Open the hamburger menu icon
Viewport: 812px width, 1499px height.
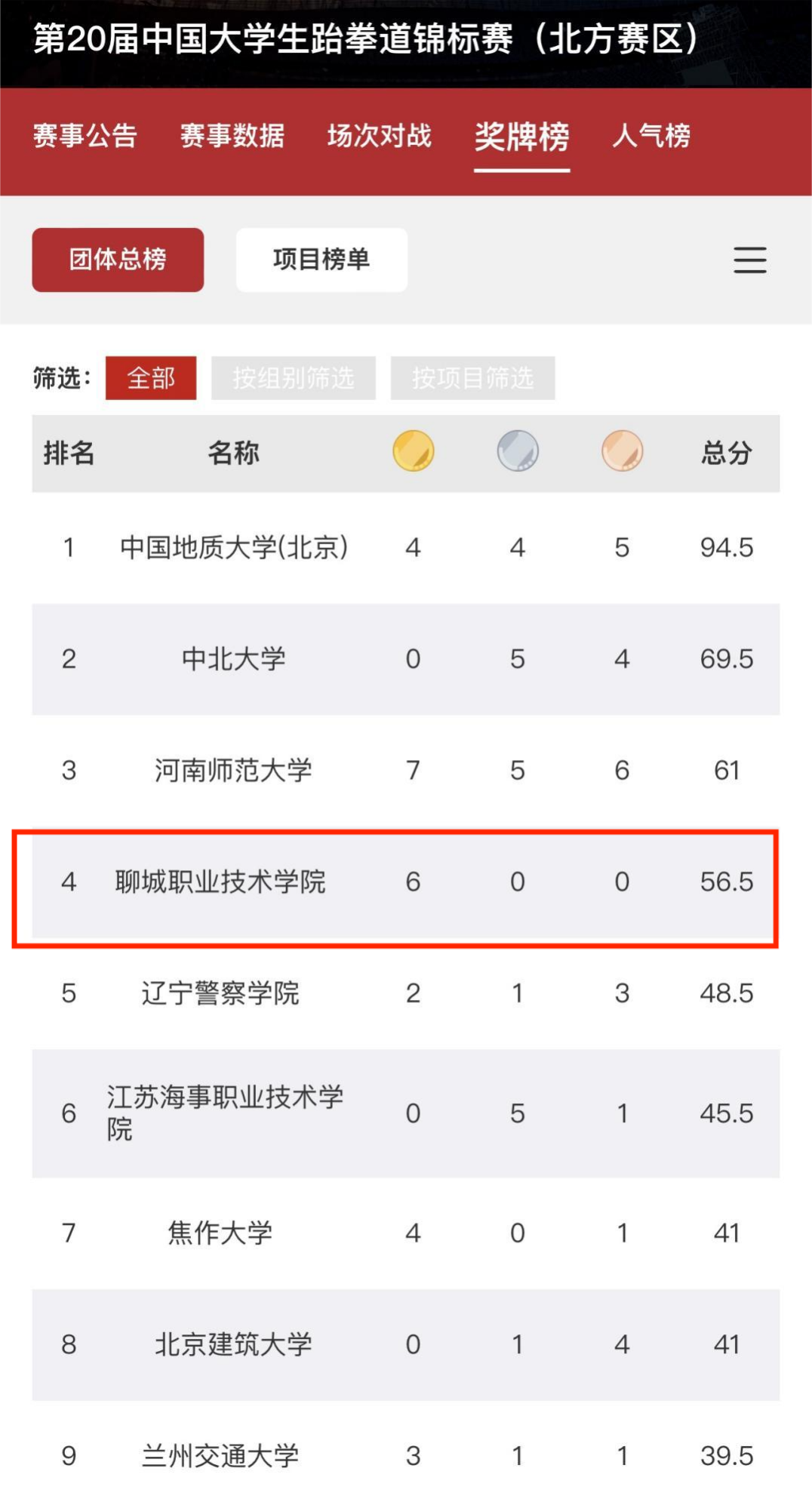749,260
